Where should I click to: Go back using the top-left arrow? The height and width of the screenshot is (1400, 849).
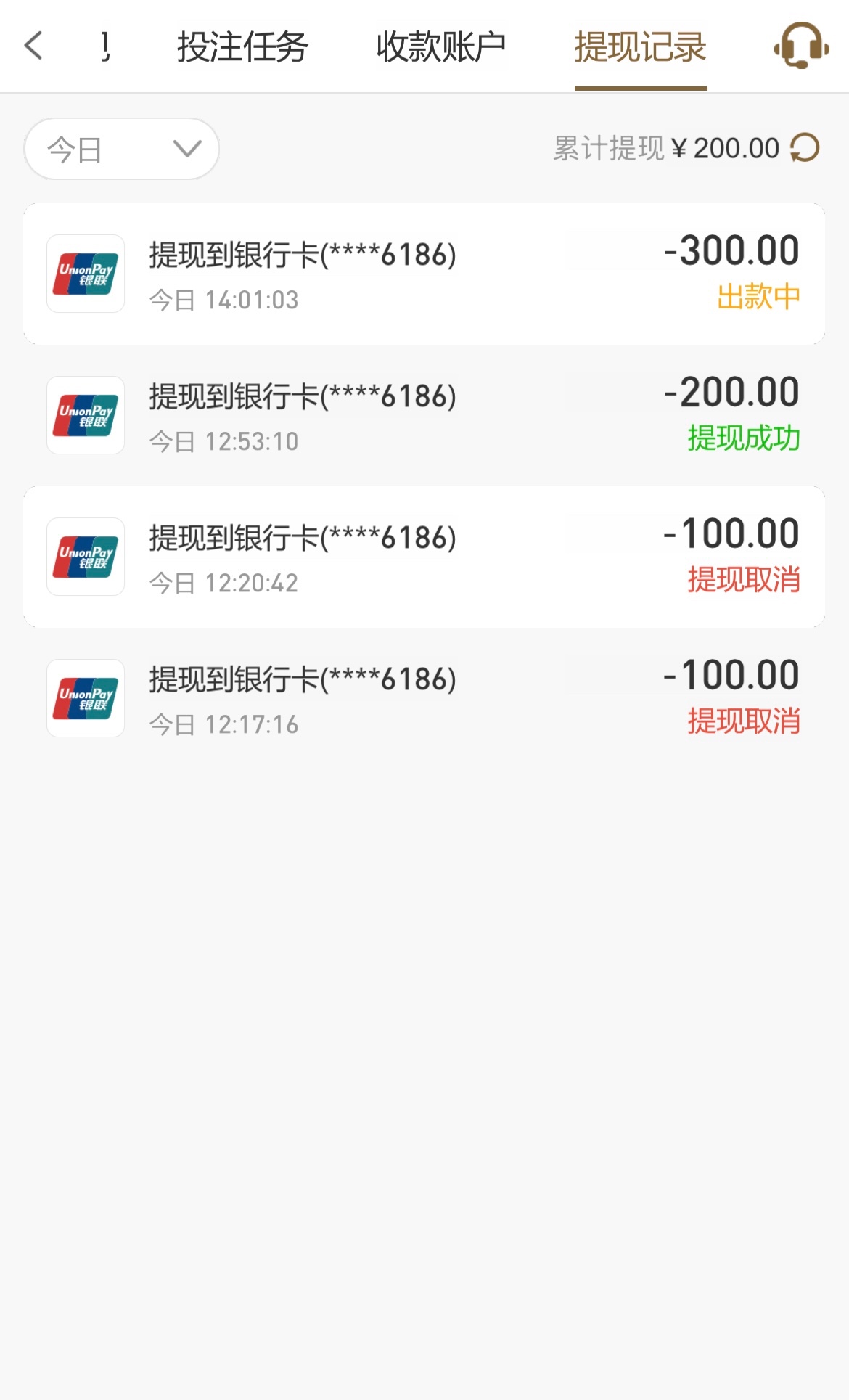click(x=34, y=46)
